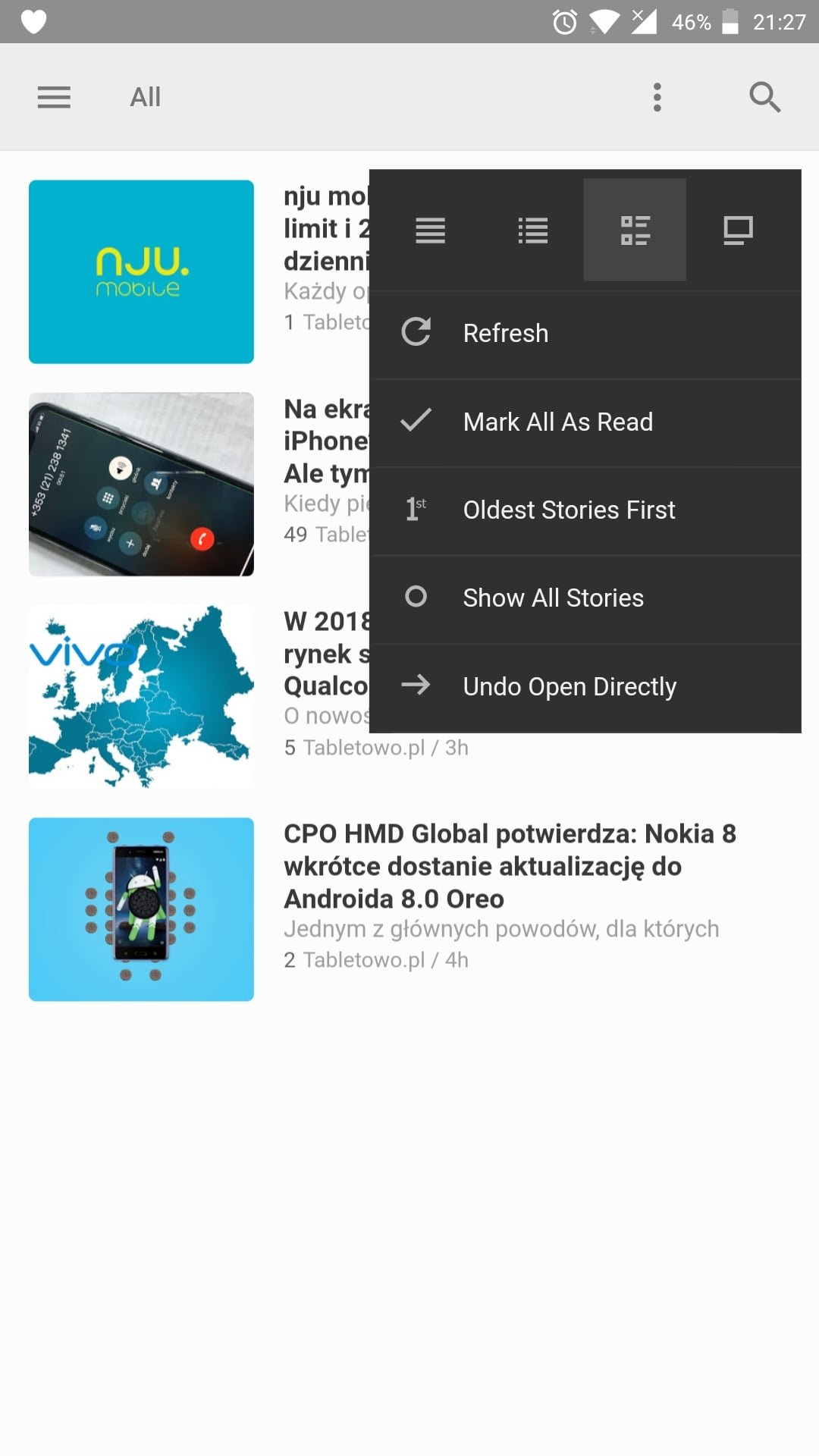The width and height of the screenshot is (819, 1456).
Task: Switch to the large card layout
Action: click(738, 230)
